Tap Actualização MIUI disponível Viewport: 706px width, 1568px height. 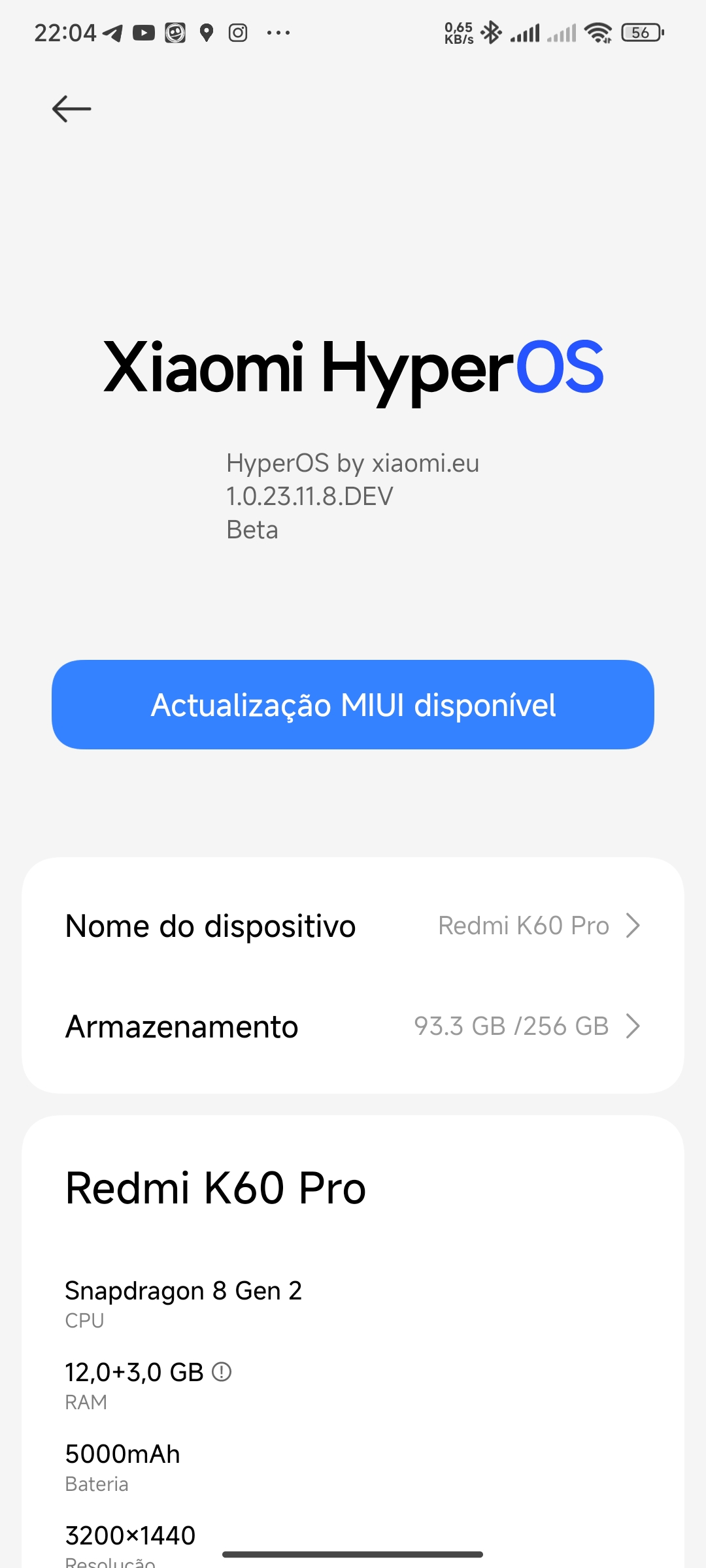coord(353,704)
